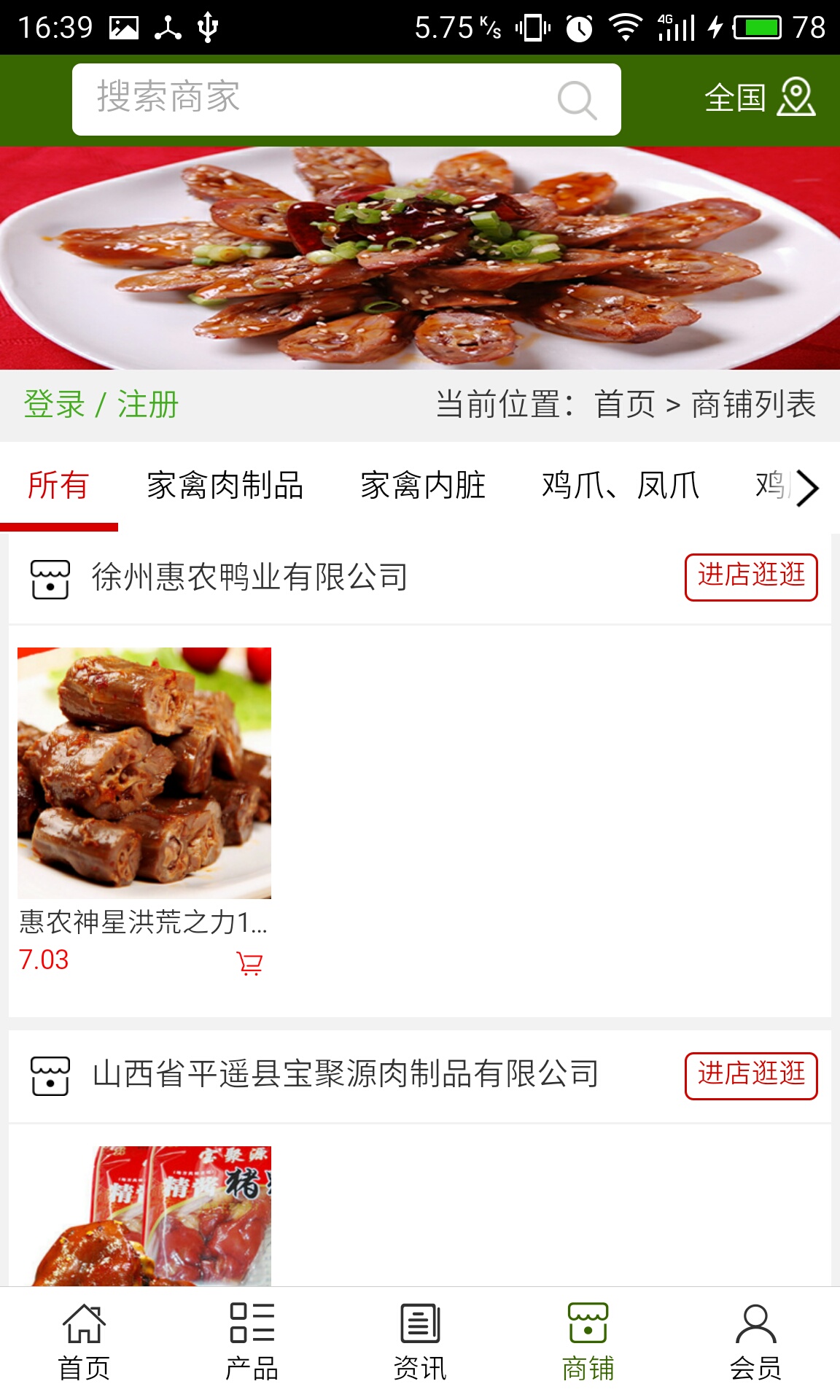Viewport: 840px width, 1400px height.
Task: Select the 鸡爪、凤爪 category tab
Action: (621, 486)
